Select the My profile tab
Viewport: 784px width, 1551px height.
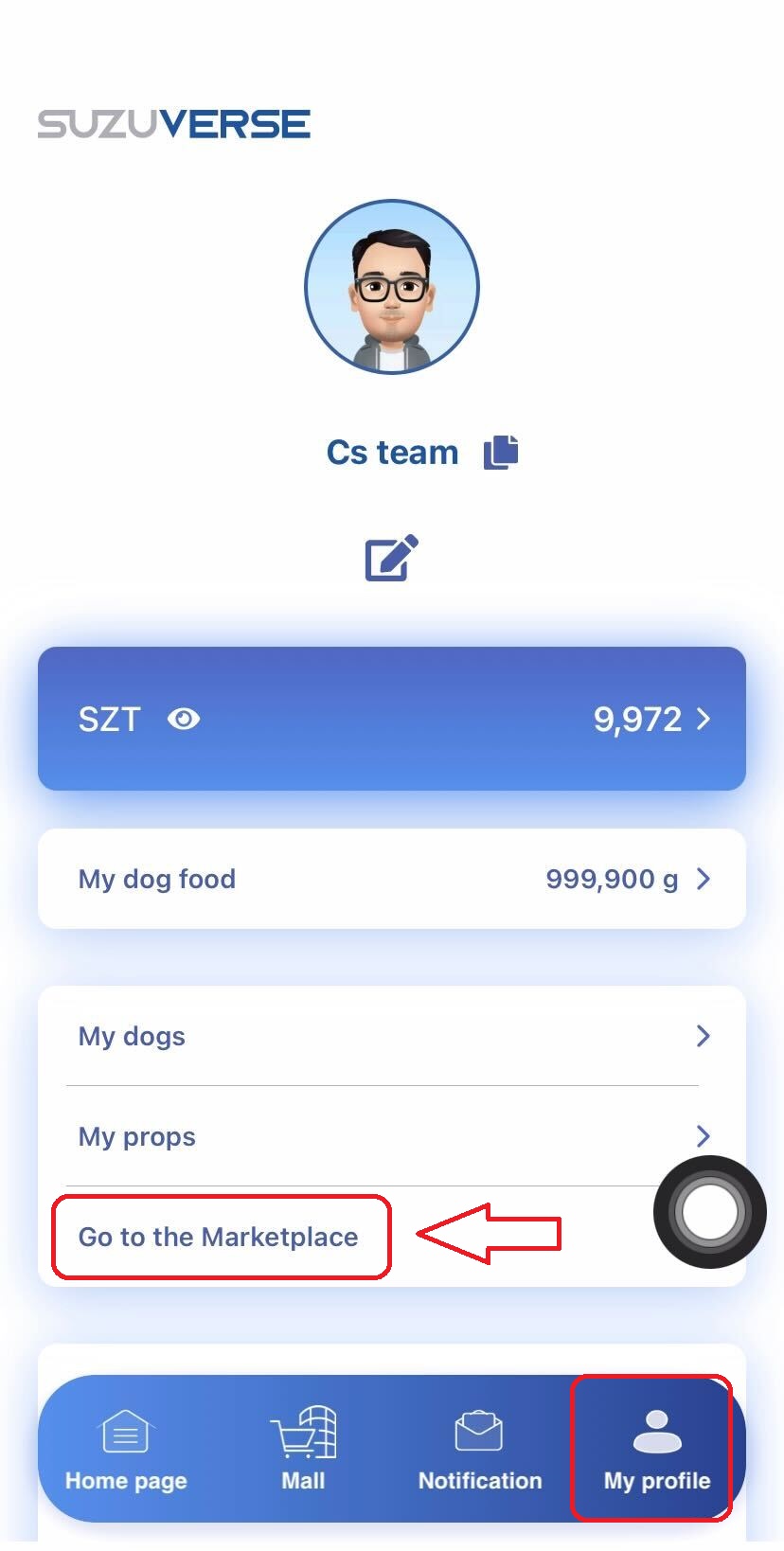tap(656, 1451)
